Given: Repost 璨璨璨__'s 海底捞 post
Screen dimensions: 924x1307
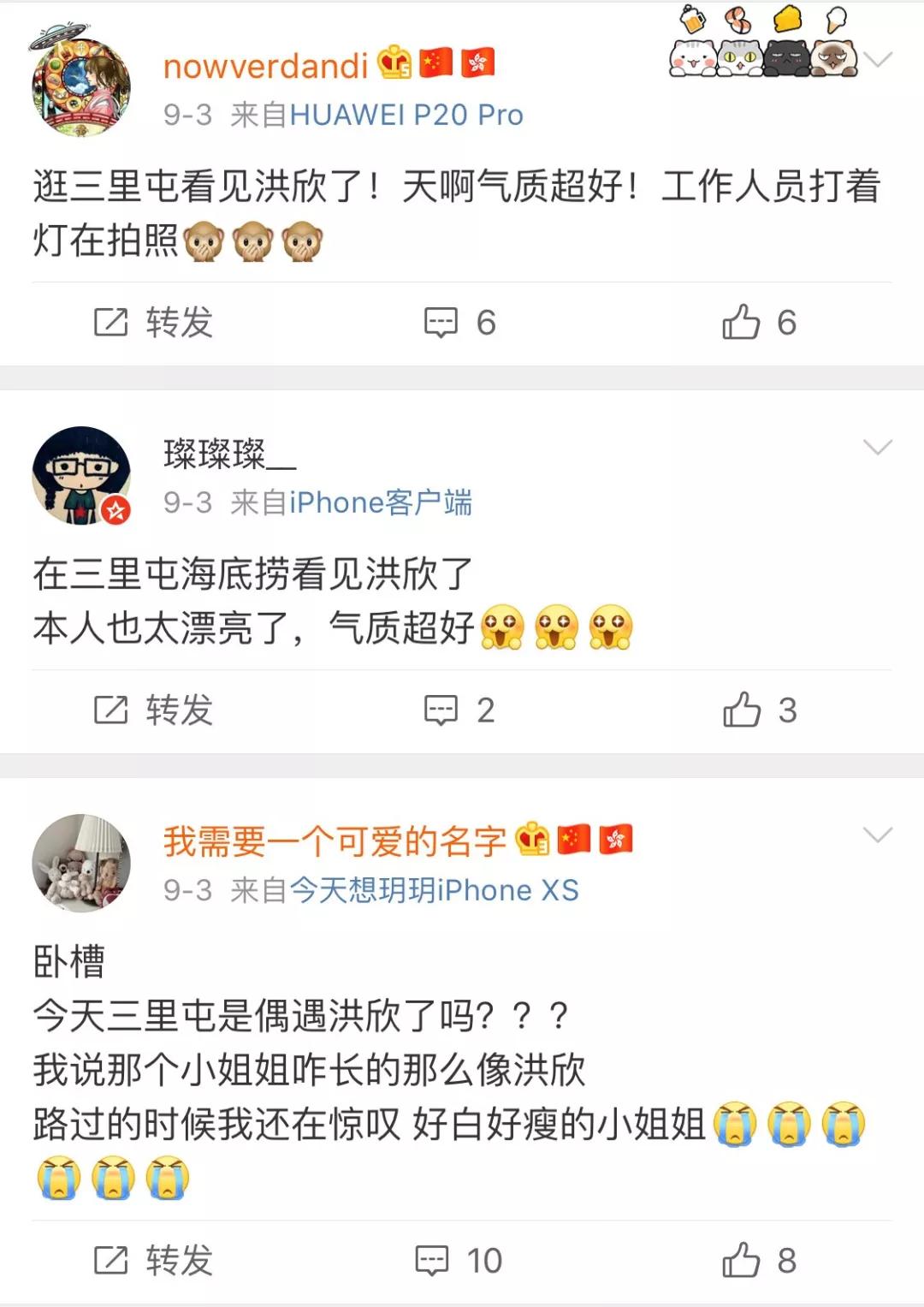Looking at the screenshot, I should pyautogui.click(x=154, y=710).
